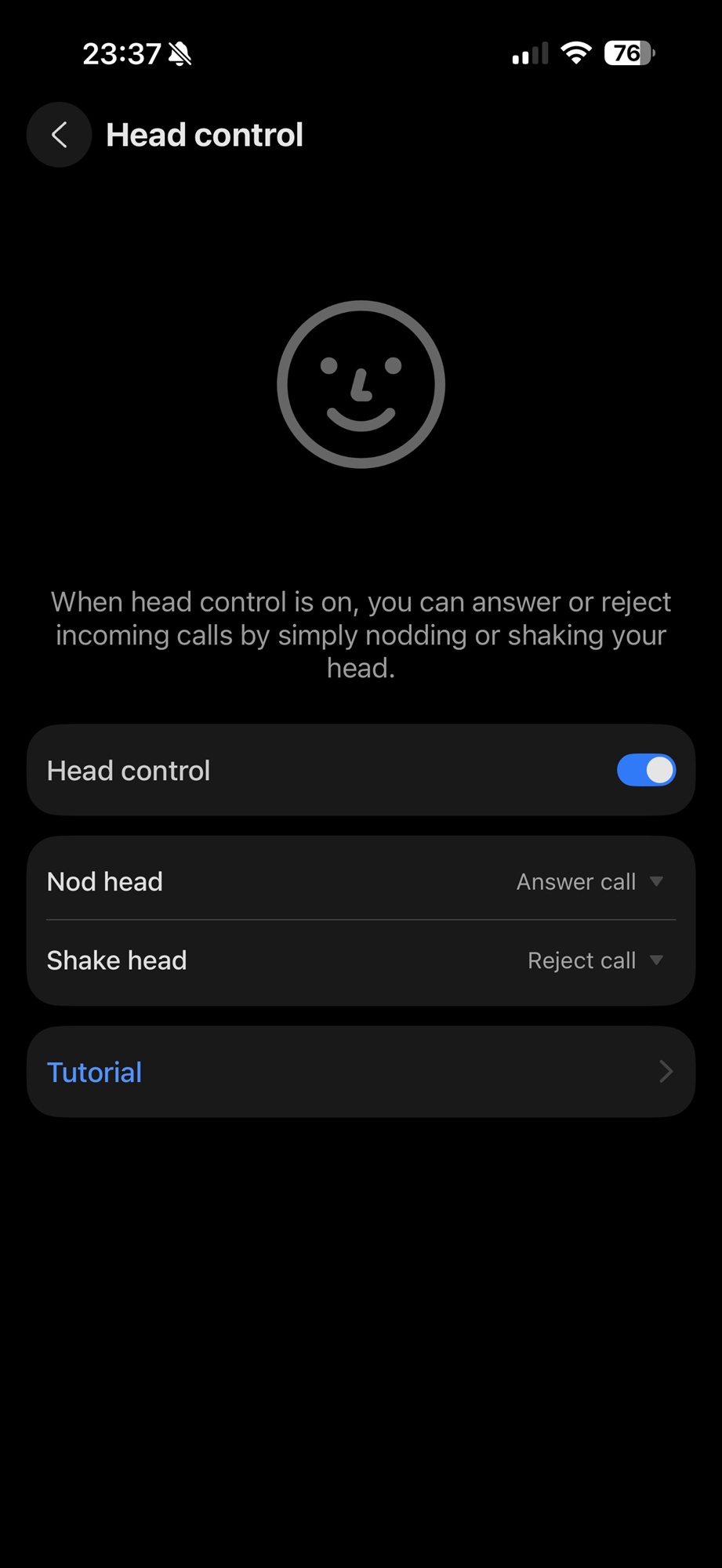This screenshot has width=722, height=1568.
Task: Turn off the Head control switch
Action: coord(645,770)
